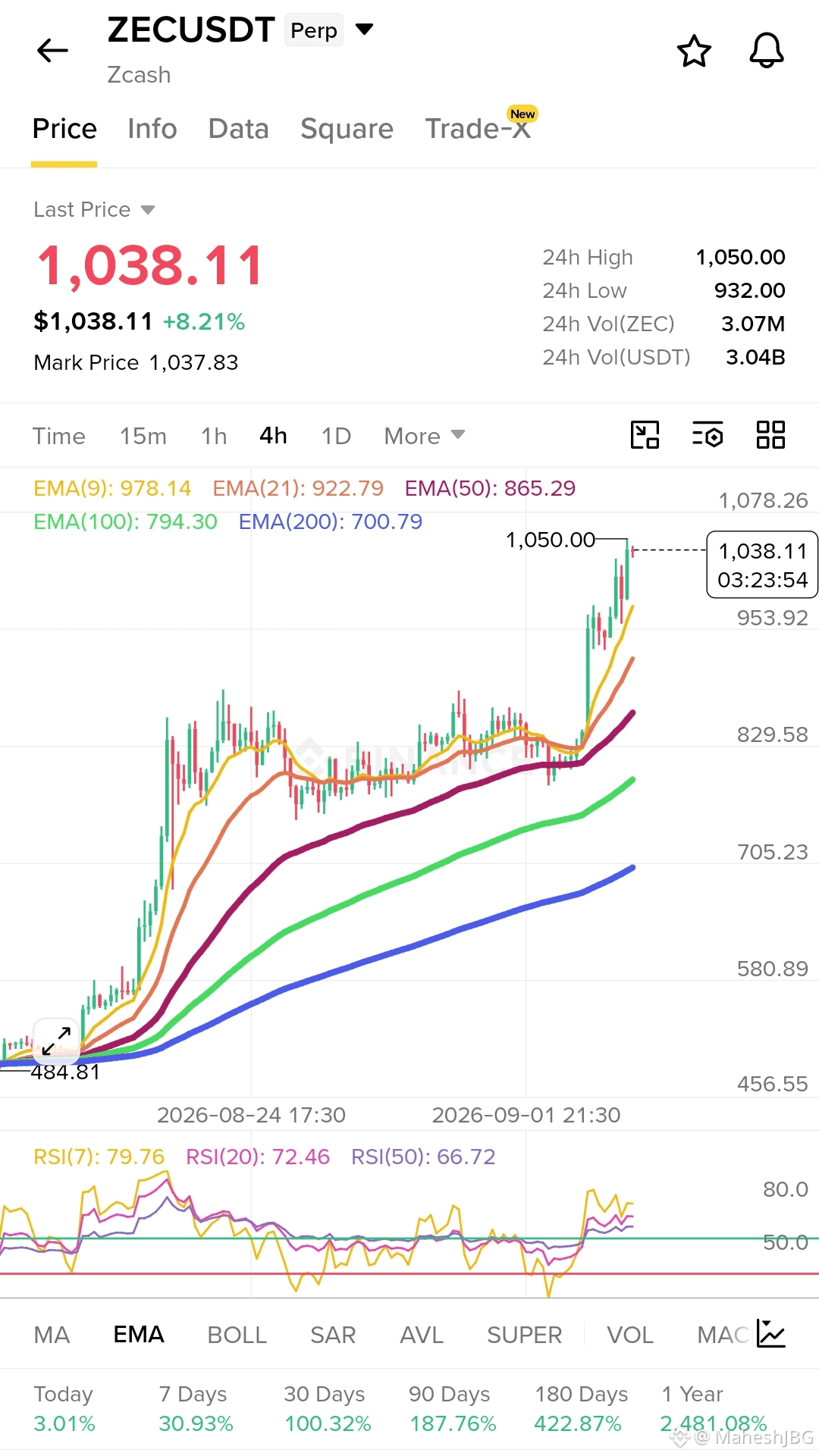Go back with the arrow icon

pyautogui.click(x=52, y=51)
